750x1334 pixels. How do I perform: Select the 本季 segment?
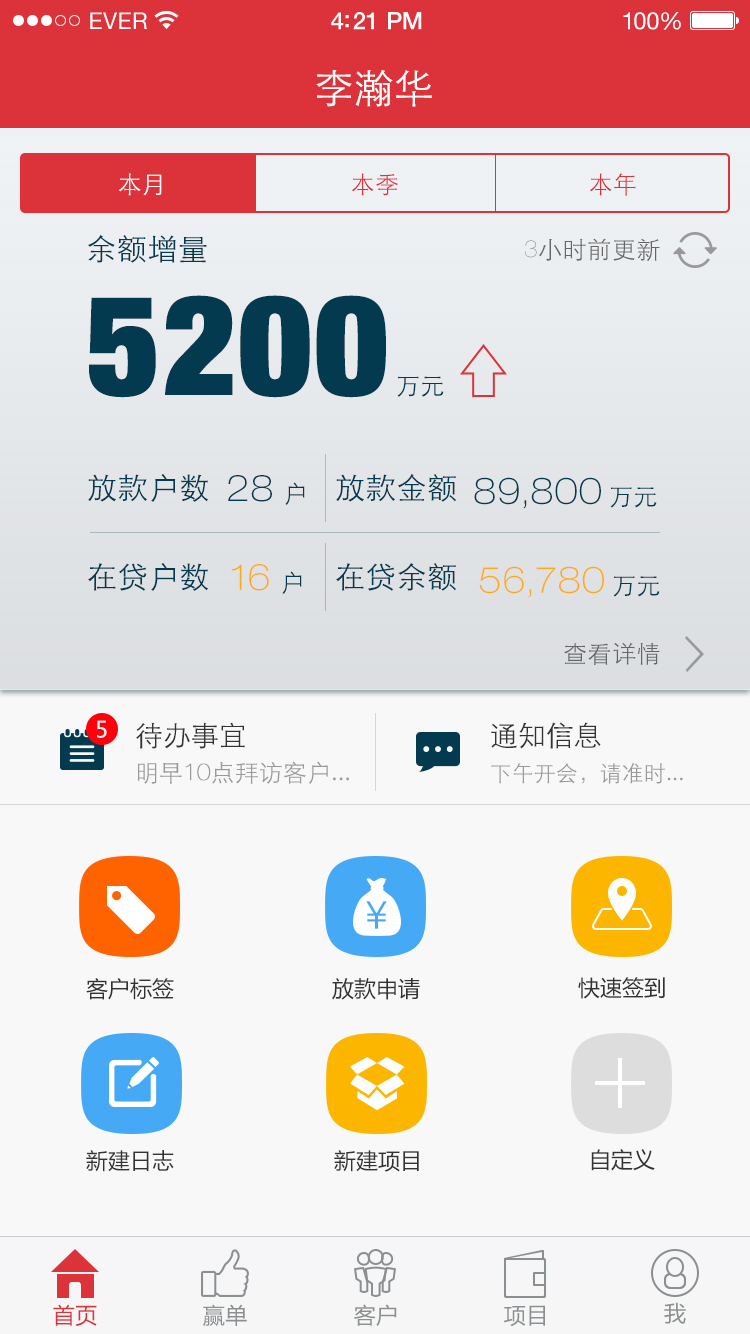tap(375, 184)
